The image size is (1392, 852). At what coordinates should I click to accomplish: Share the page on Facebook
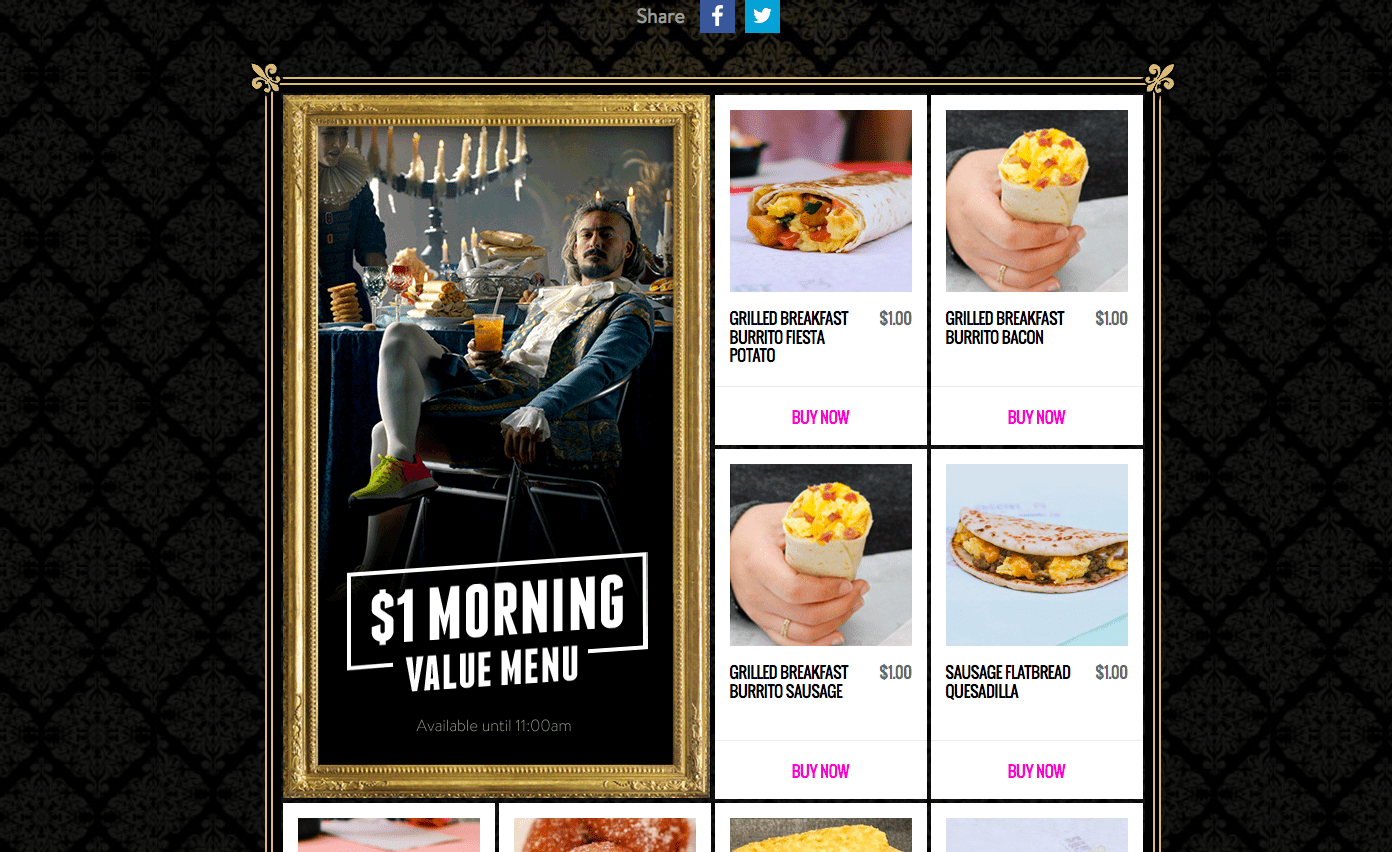point(717,16)
